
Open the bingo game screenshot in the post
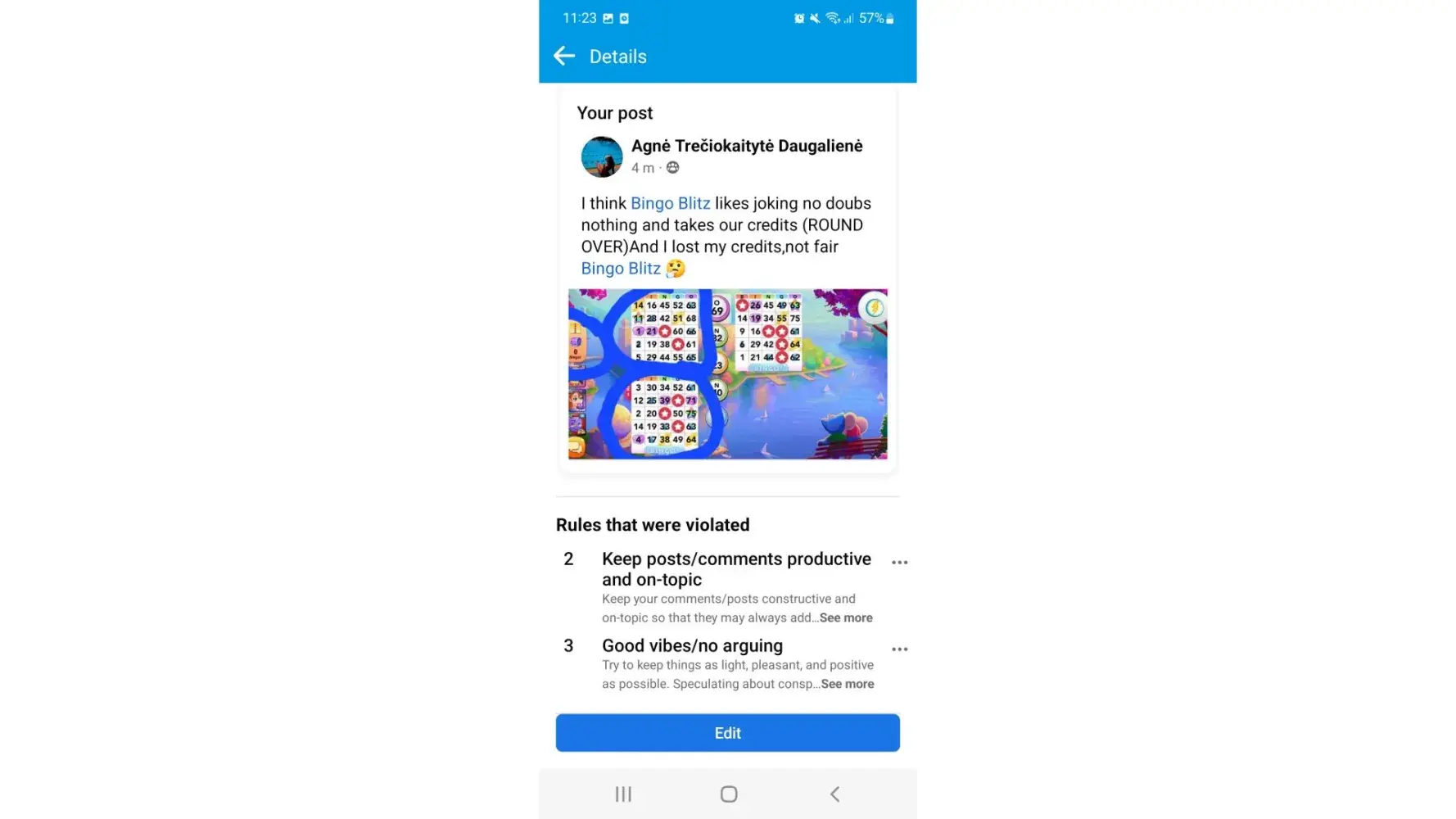[727, 373]
